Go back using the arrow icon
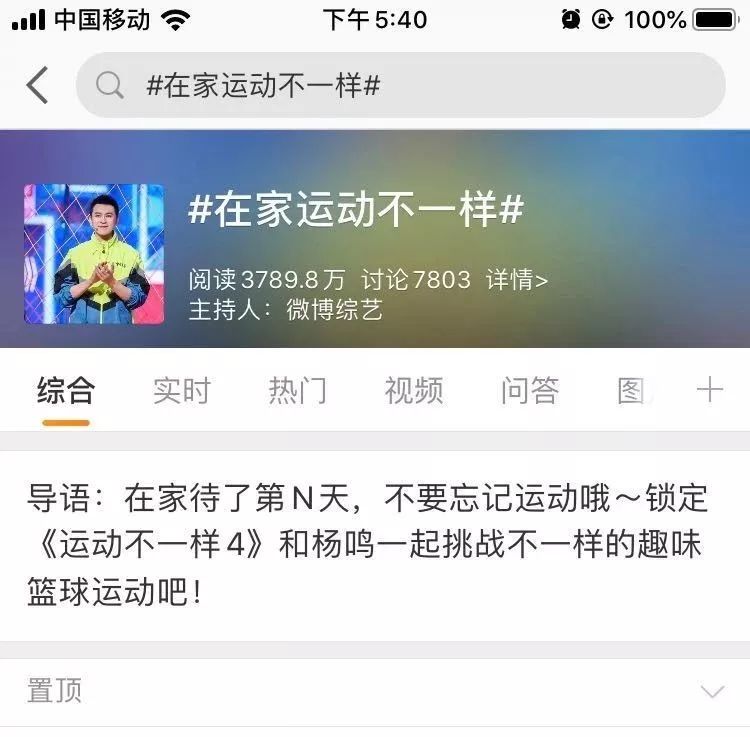The height and width of the screenshot is (737, 750). (x=37, y=85)
